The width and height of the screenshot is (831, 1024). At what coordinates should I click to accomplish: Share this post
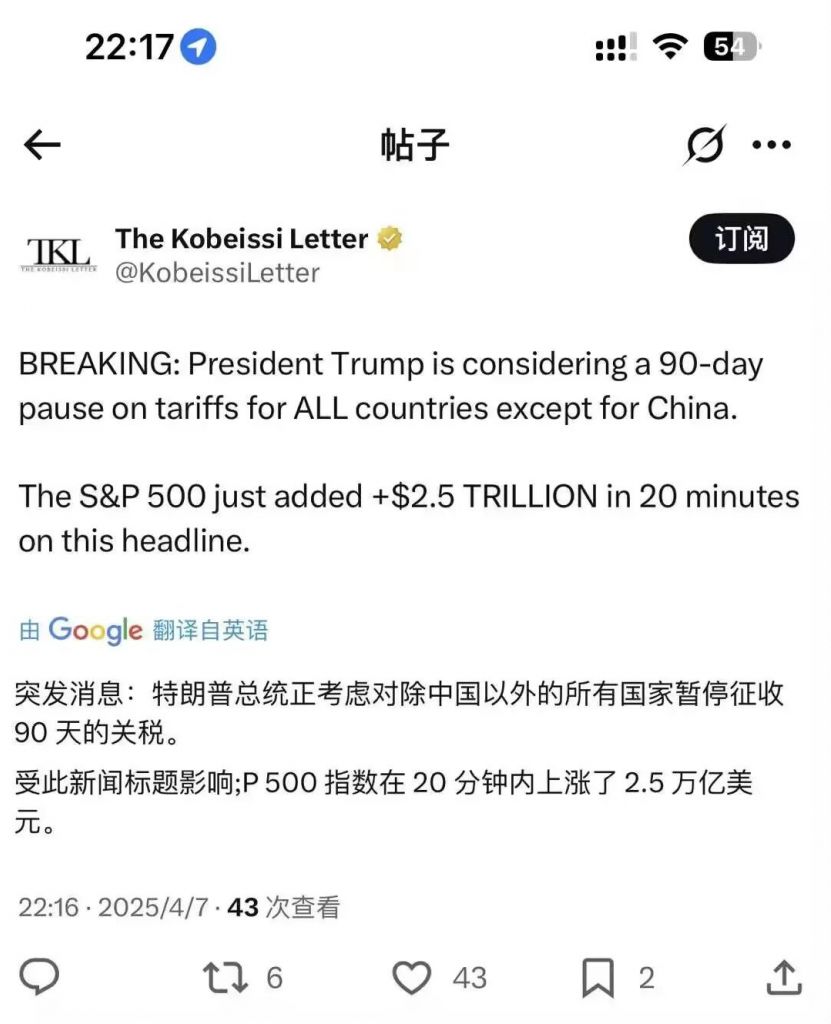click(785, 977)
